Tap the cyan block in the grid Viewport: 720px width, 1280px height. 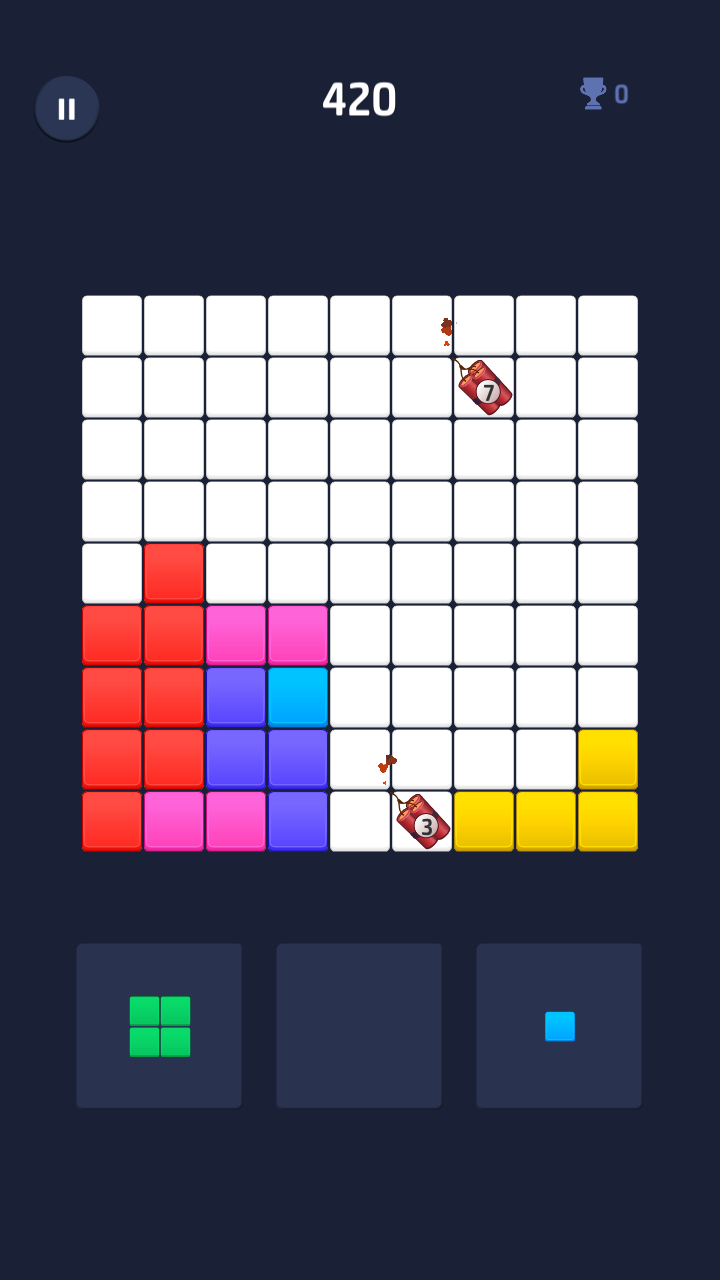pyautogui.click(x=298, y=696)
